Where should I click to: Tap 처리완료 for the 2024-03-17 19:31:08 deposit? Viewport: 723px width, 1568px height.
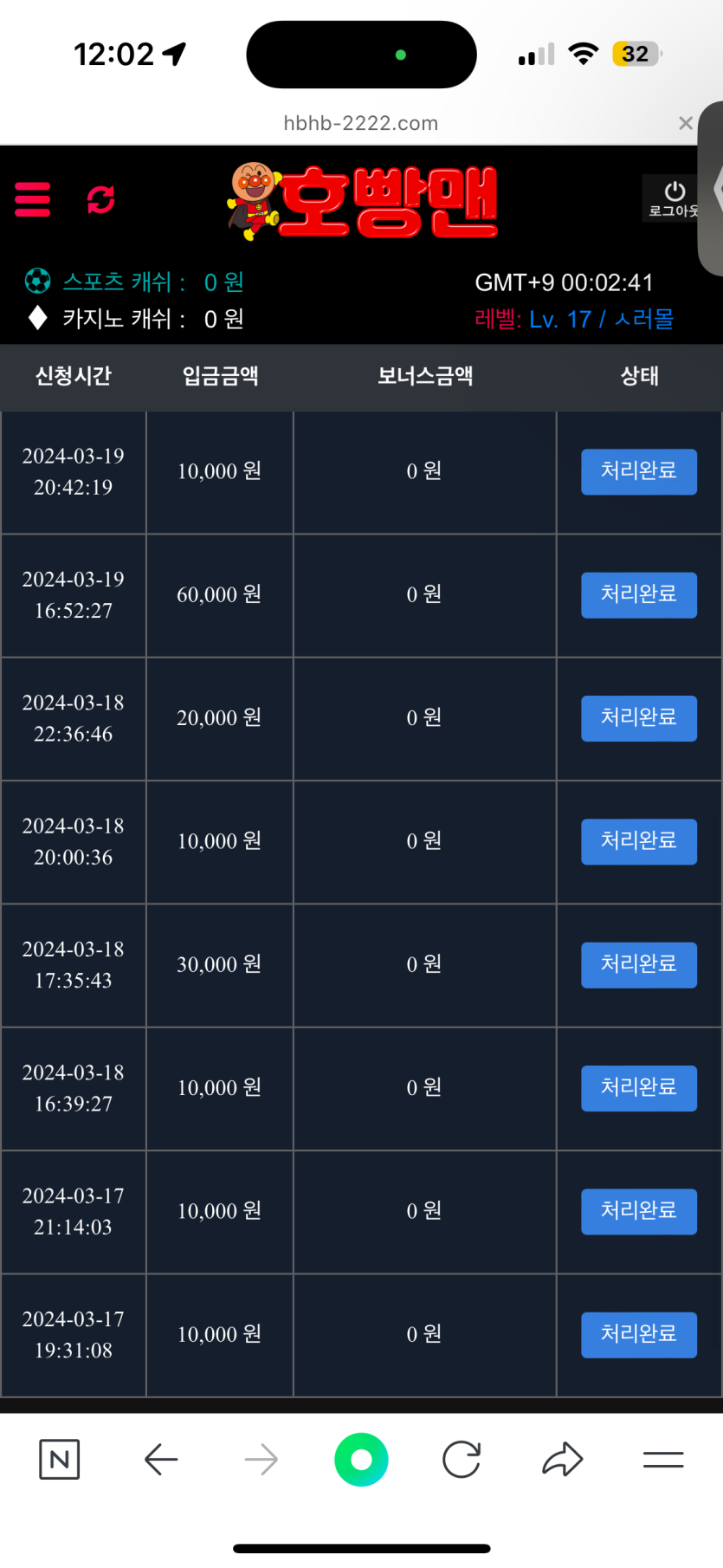pyautogui.click(x=638, y=1334)
